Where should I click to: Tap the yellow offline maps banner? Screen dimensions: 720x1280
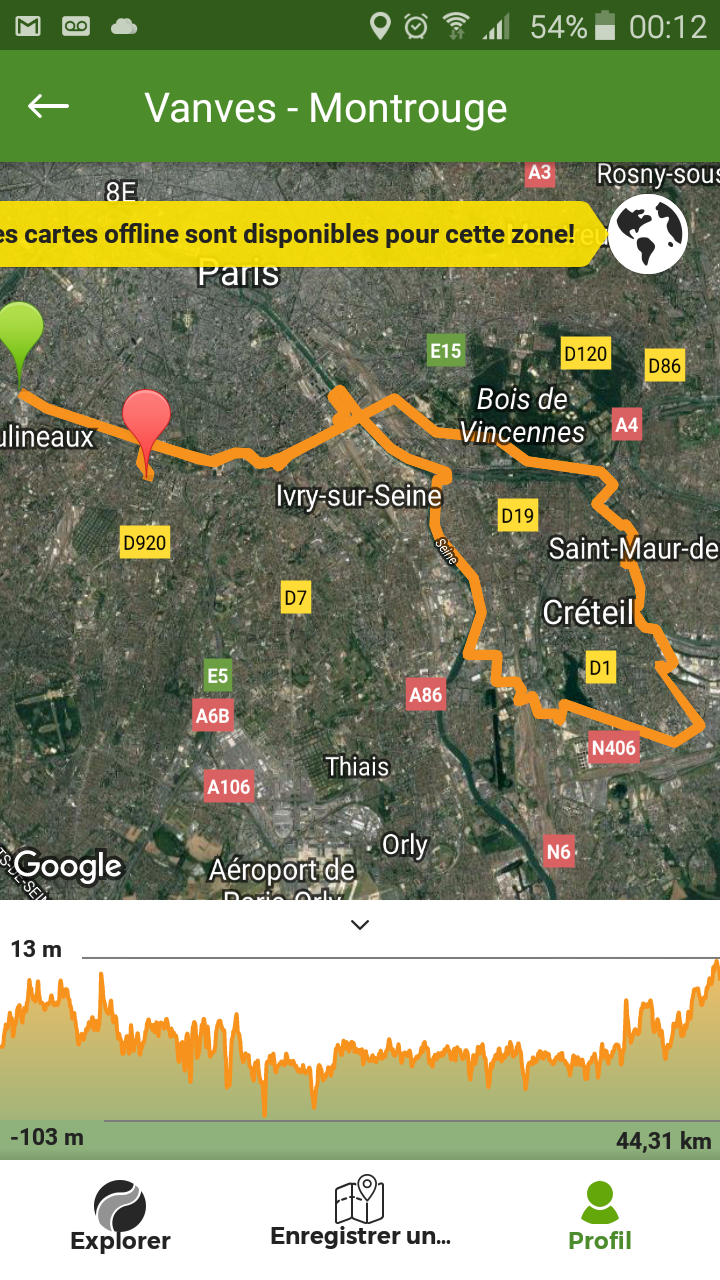302,235
